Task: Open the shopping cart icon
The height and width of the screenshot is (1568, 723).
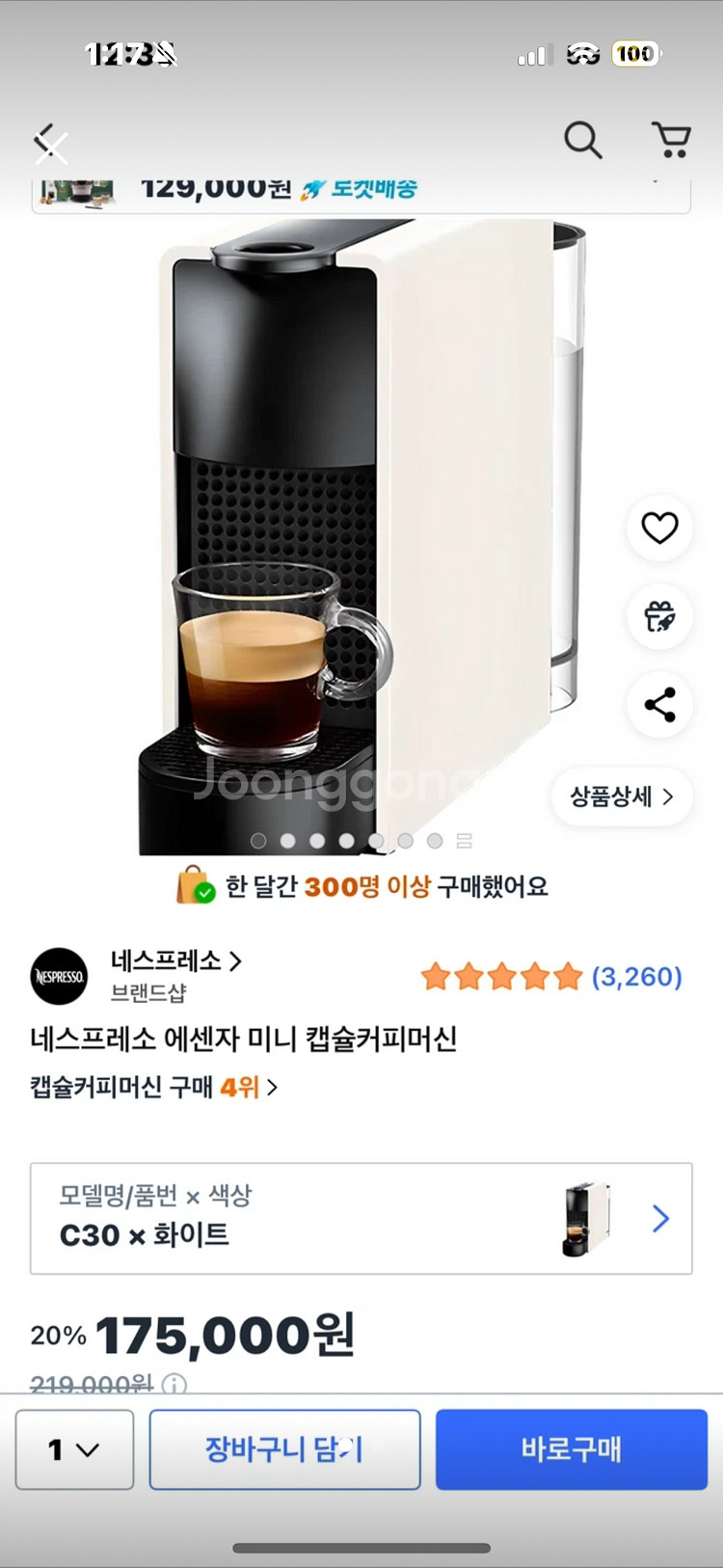Action: tap(672, 141)
